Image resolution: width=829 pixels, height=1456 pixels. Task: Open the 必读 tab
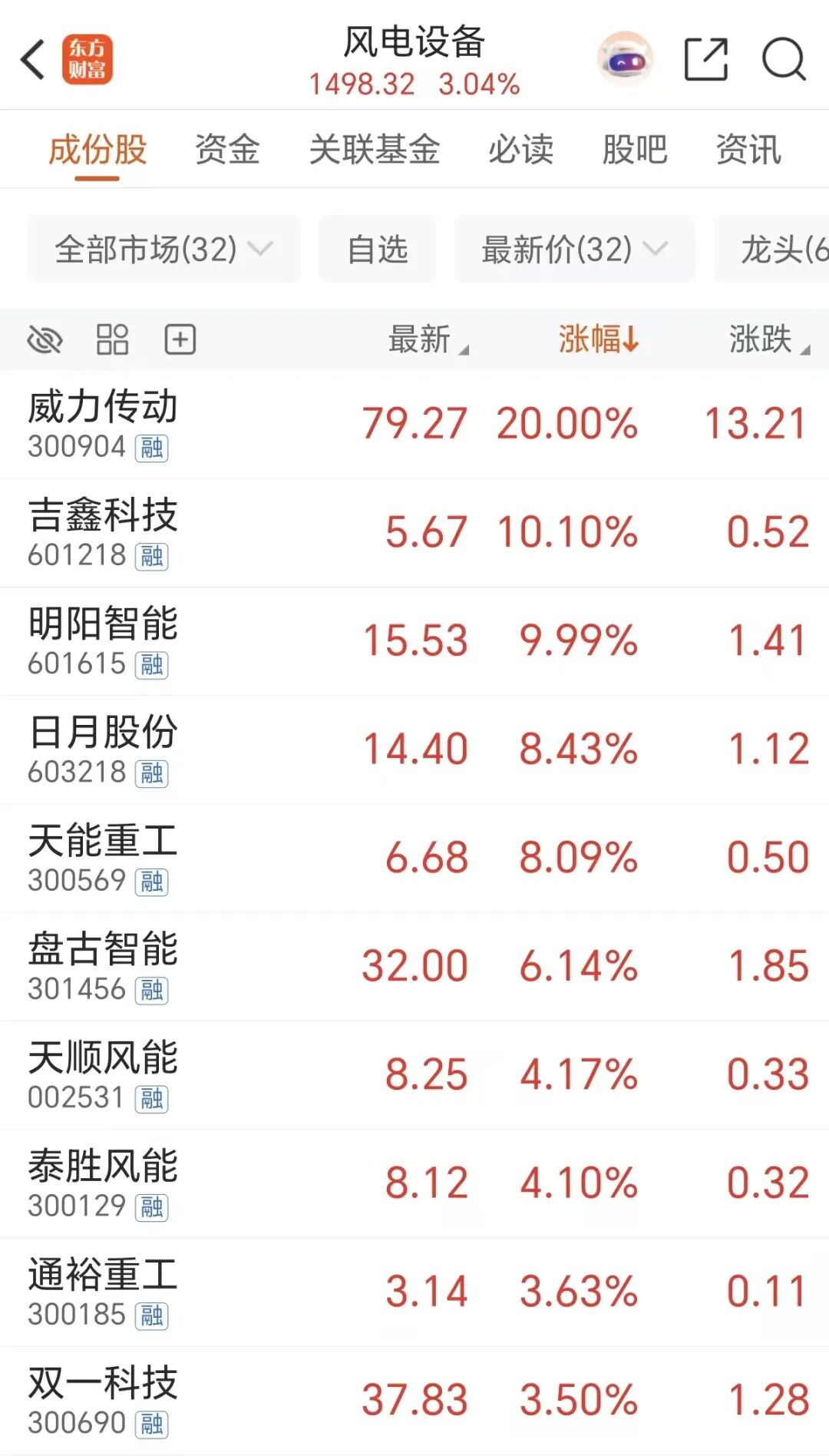pos(521,149)
